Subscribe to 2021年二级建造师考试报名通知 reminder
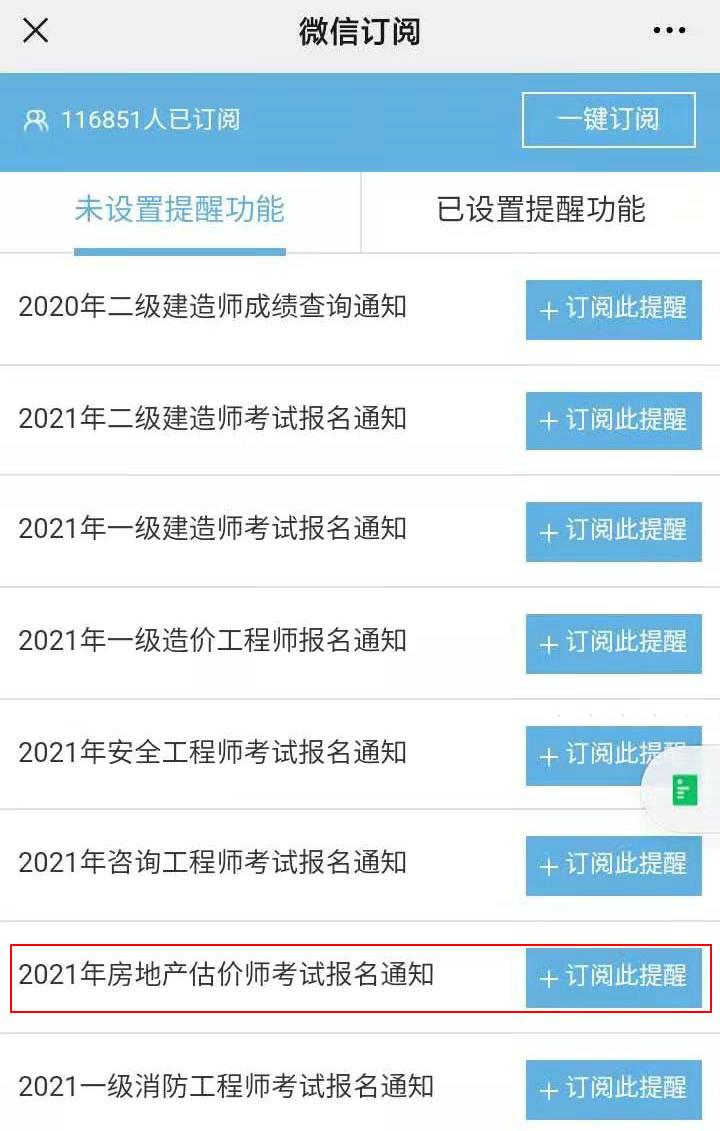 coord(613,420)
